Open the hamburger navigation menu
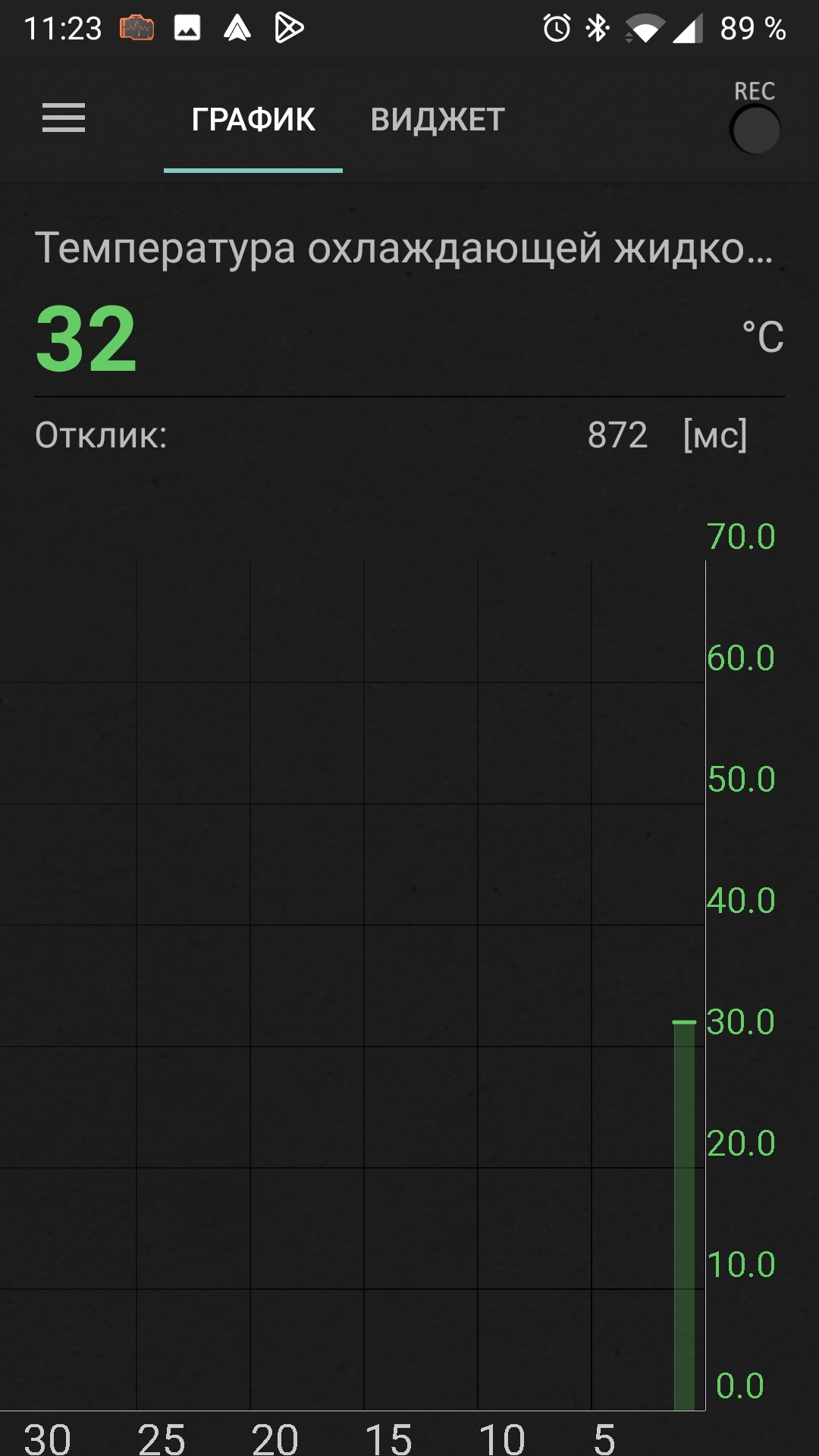 tap(64, 119)
